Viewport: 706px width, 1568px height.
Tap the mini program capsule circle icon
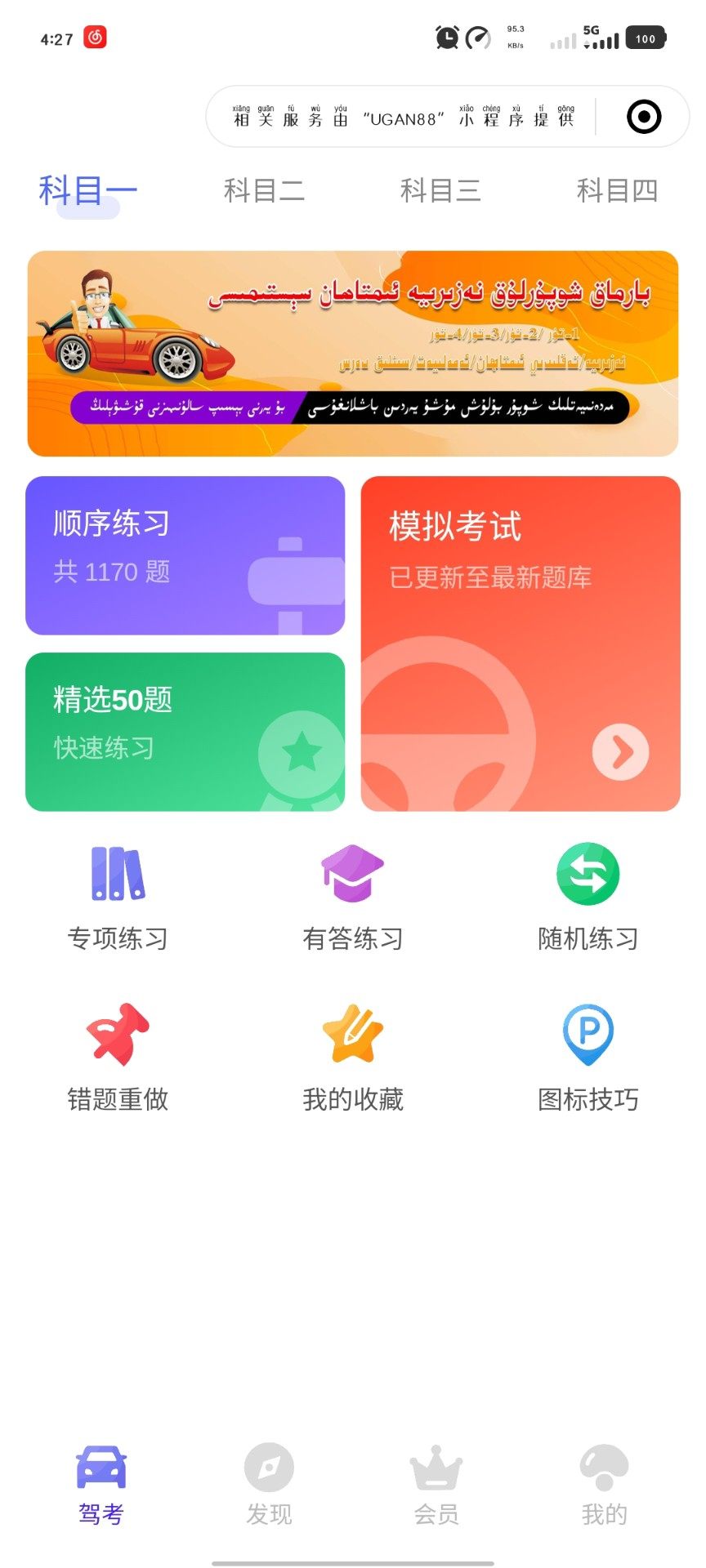coord(644,117)
